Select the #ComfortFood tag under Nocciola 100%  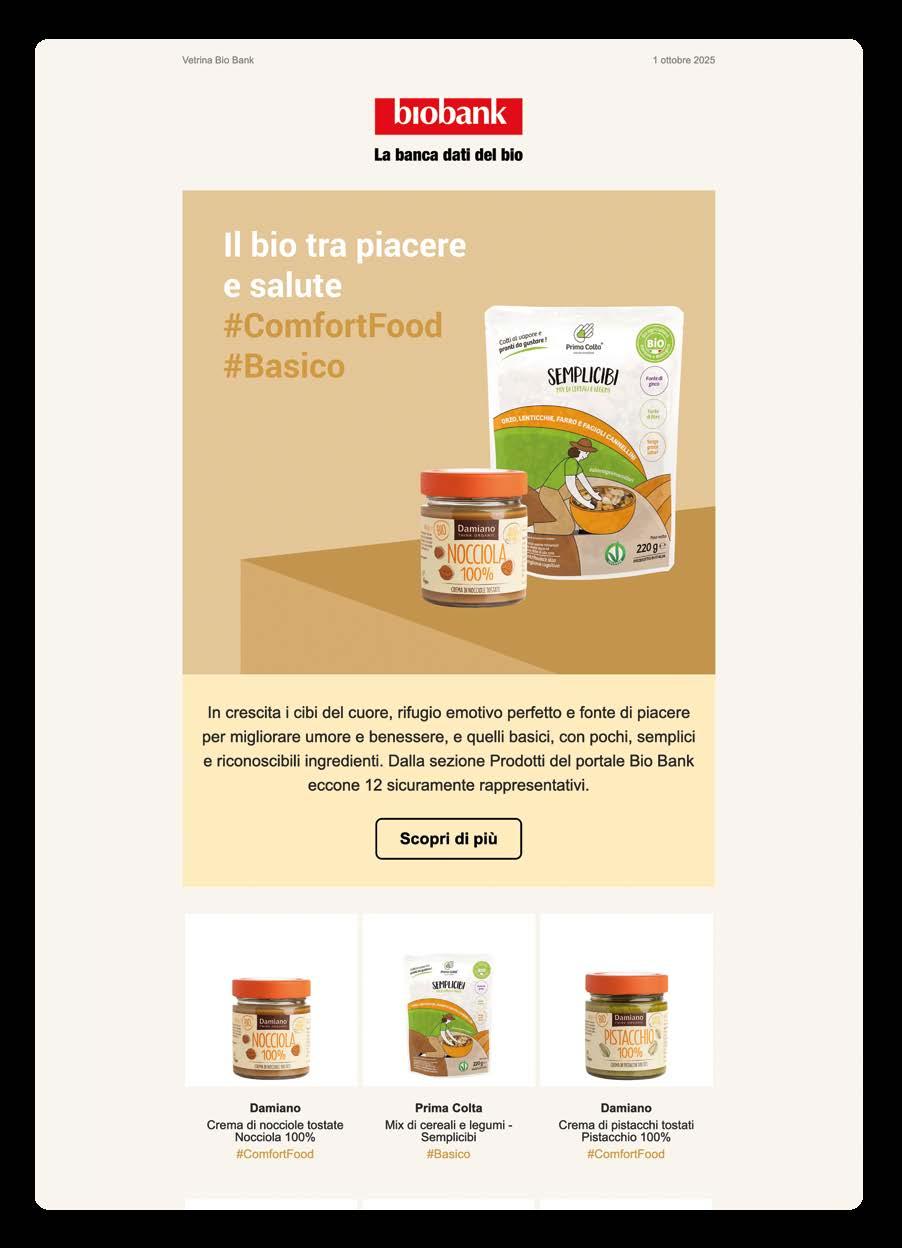275,1154
